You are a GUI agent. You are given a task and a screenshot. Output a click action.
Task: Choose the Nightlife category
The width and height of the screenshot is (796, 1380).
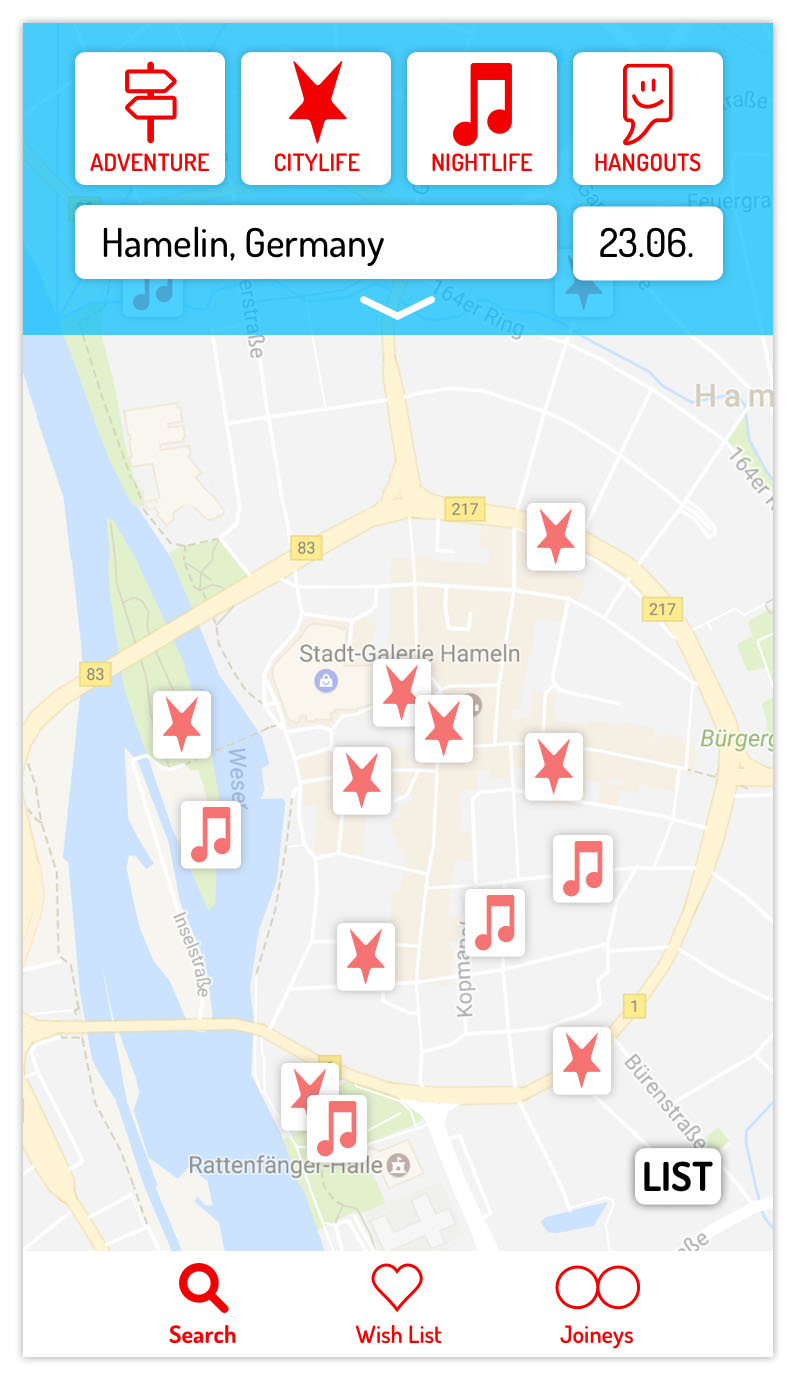[482, 119]
